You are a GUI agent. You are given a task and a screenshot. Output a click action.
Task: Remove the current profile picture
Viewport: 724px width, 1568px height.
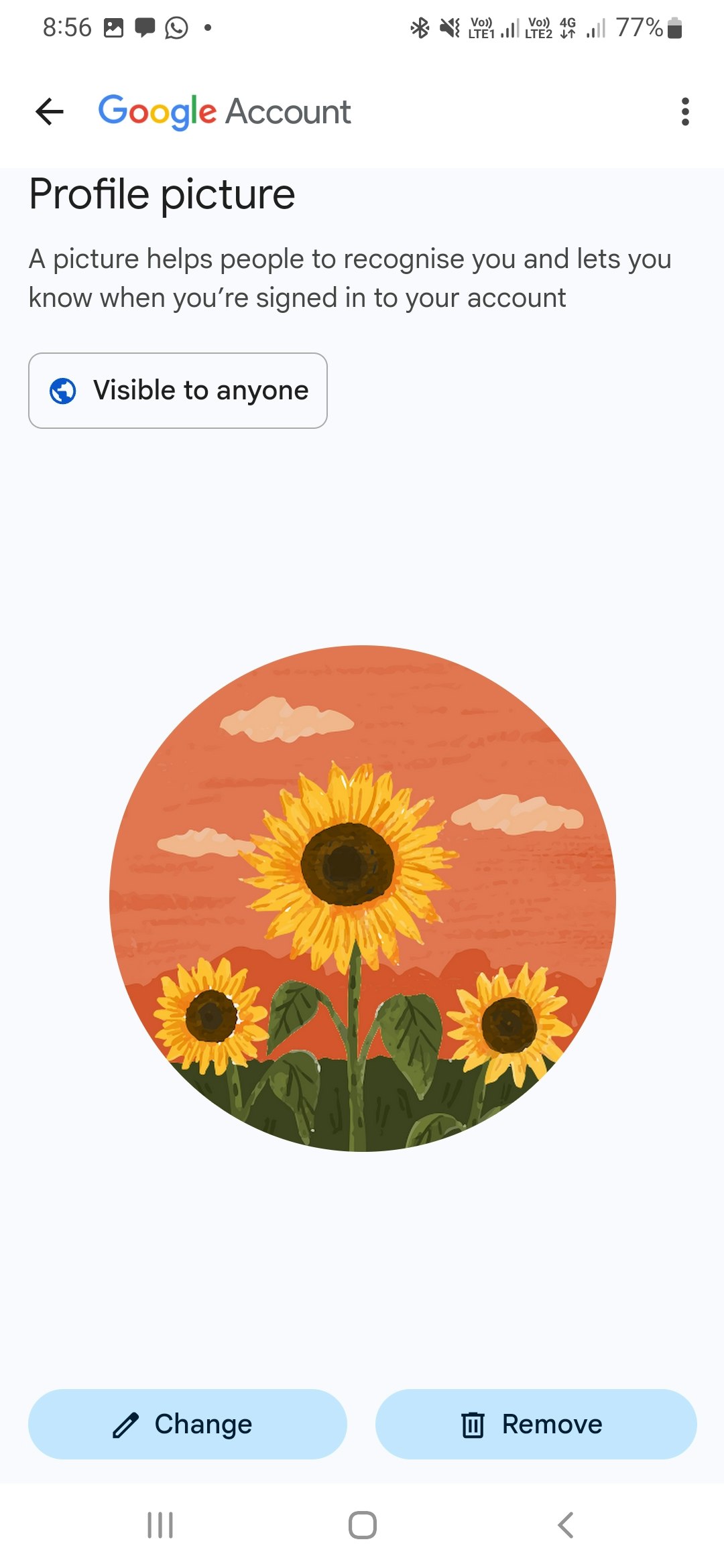pos(536,1424)
